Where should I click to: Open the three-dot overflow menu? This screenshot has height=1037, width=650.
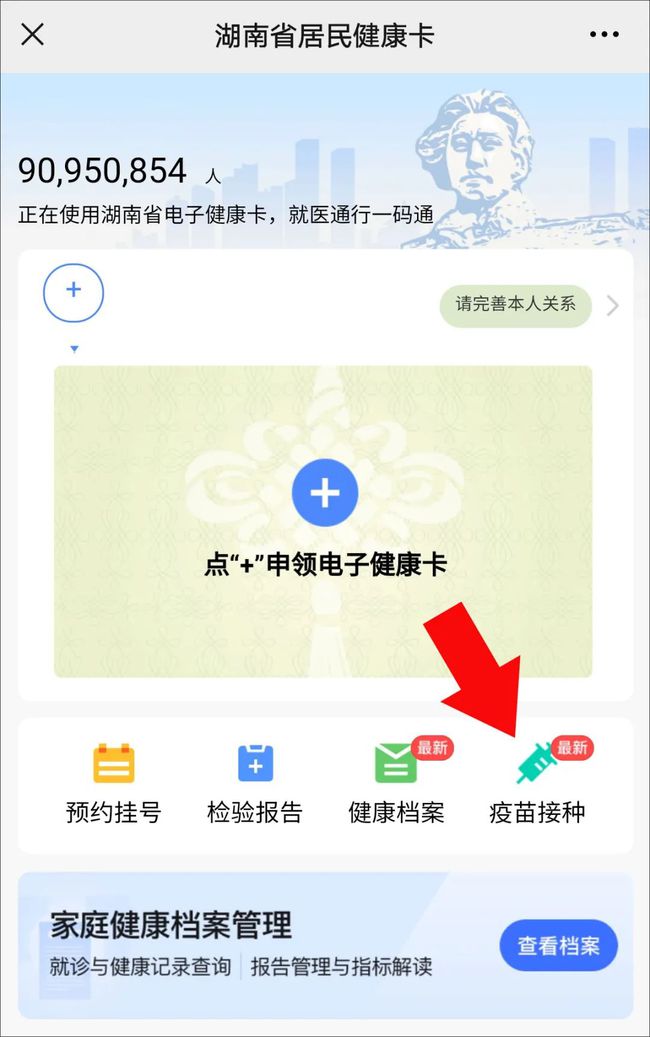click(x=604, y=35)
